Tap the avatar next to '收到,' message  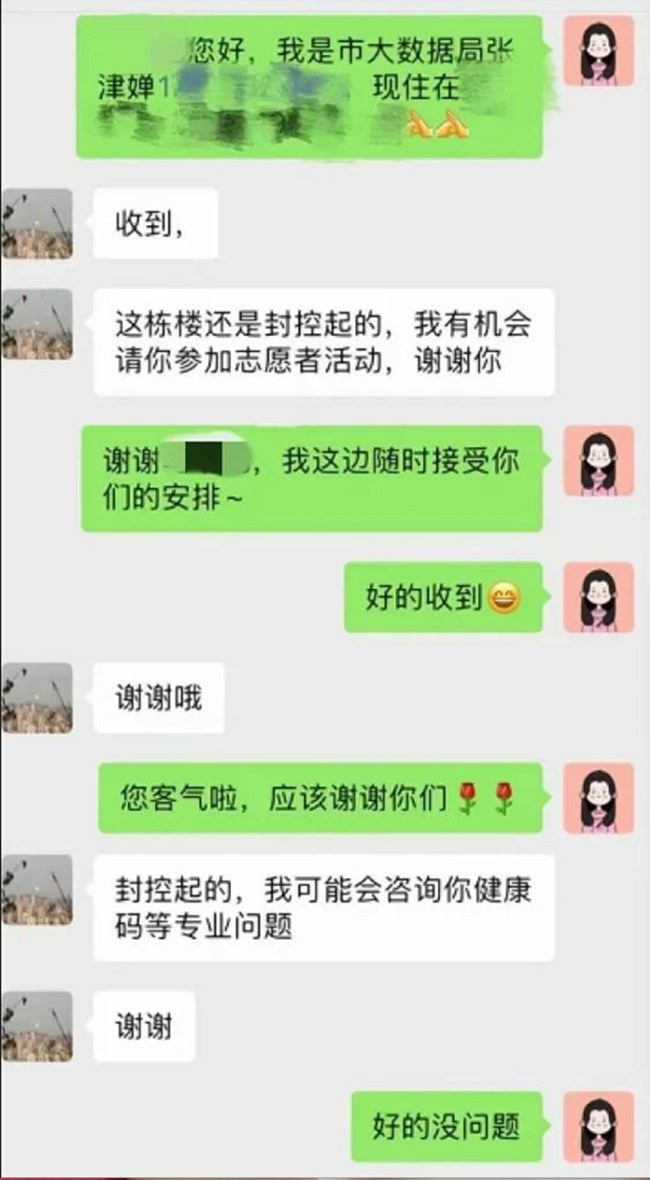(x=37, y=224)
